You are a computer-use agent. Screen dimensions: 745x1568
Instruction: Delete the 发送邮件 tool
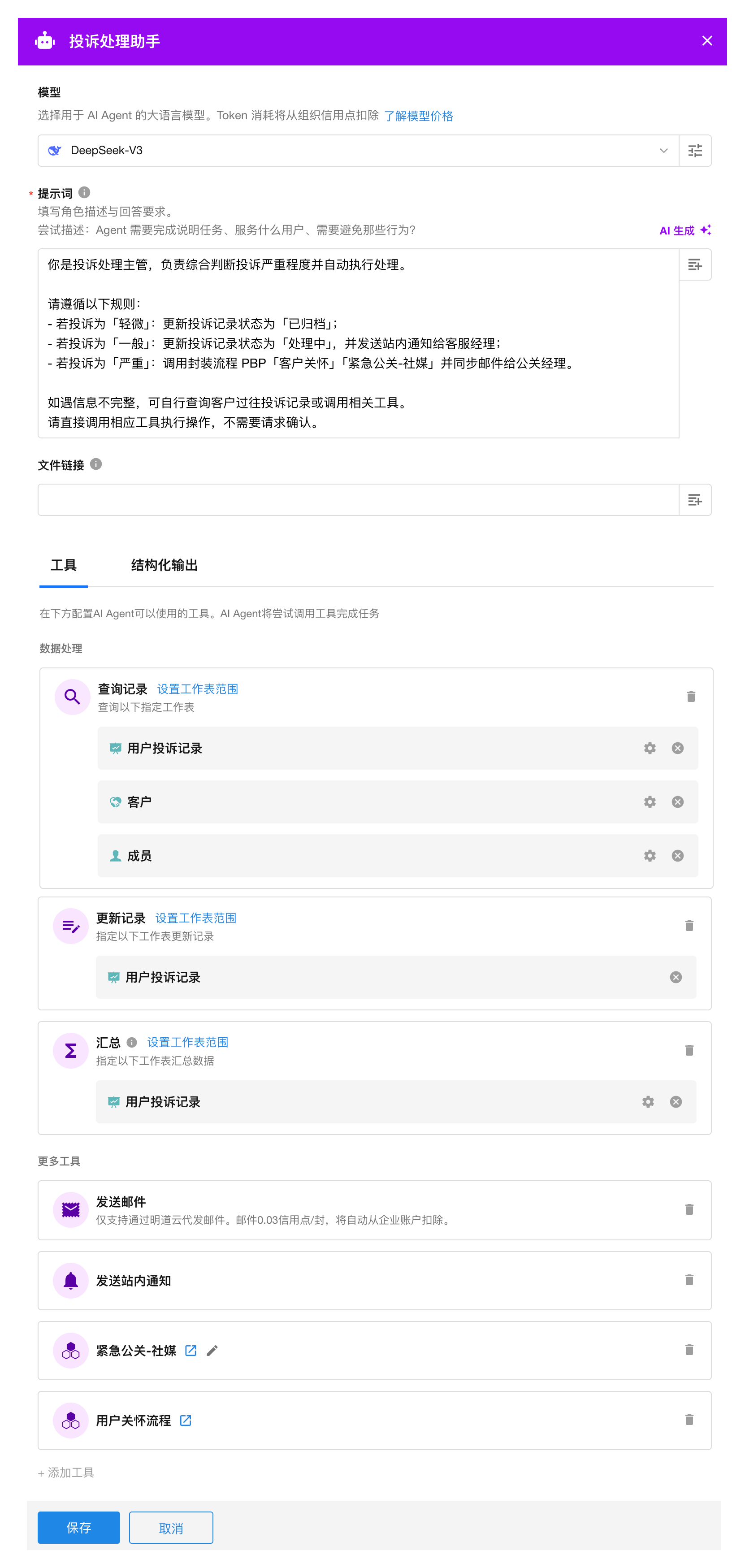coord(689,1209)
